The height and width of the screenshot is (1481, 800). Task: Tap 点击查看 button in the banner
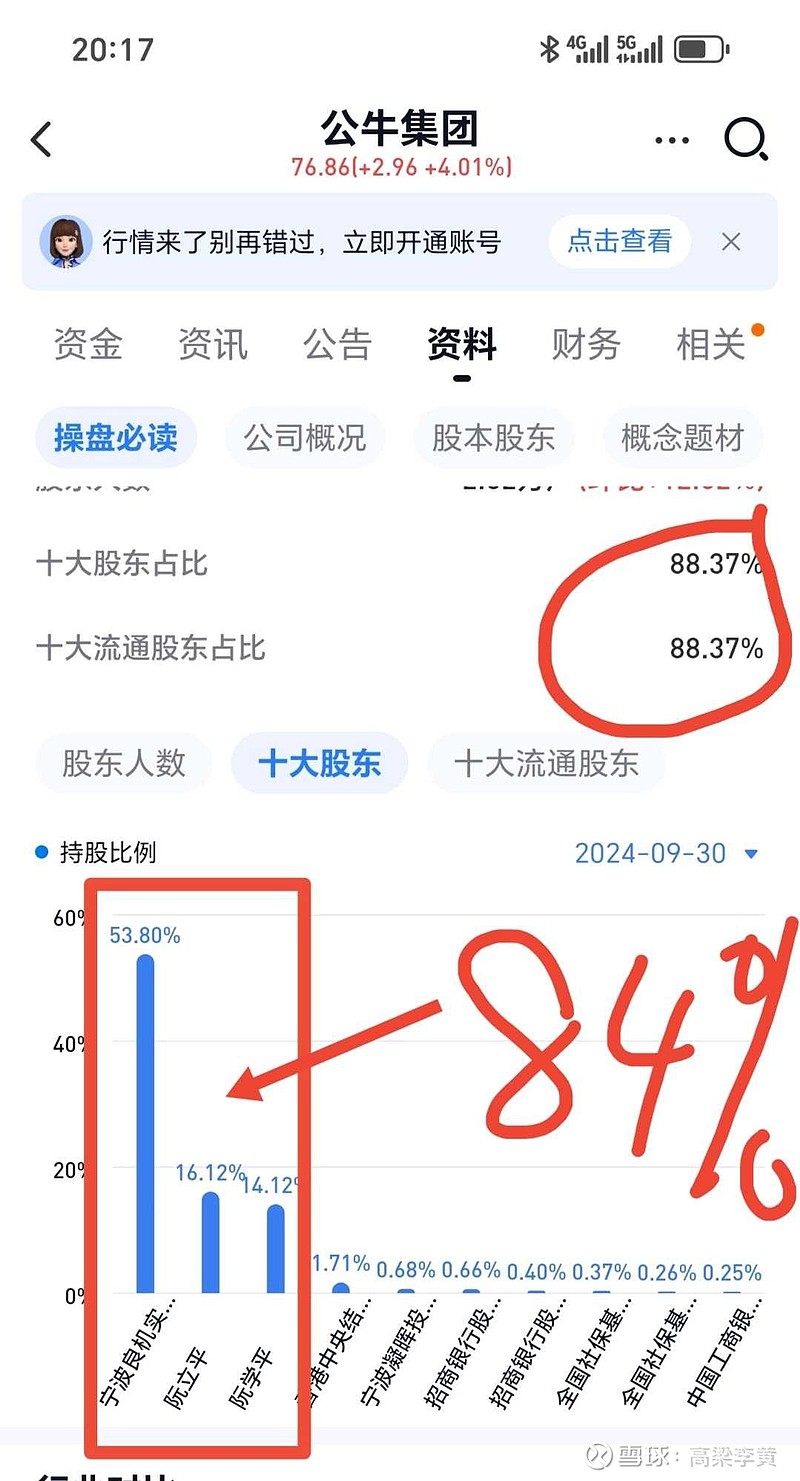619,241
